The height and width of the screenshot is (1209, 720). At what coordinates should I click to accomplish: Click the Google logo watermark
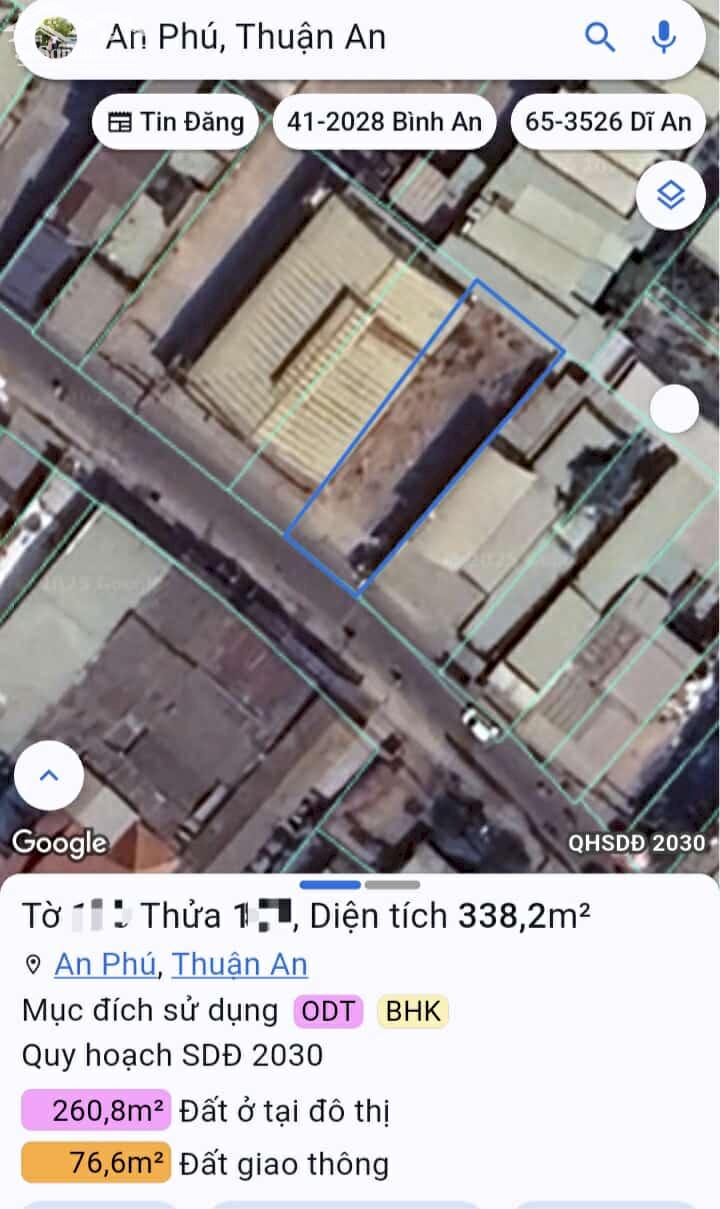pos(60,843)
